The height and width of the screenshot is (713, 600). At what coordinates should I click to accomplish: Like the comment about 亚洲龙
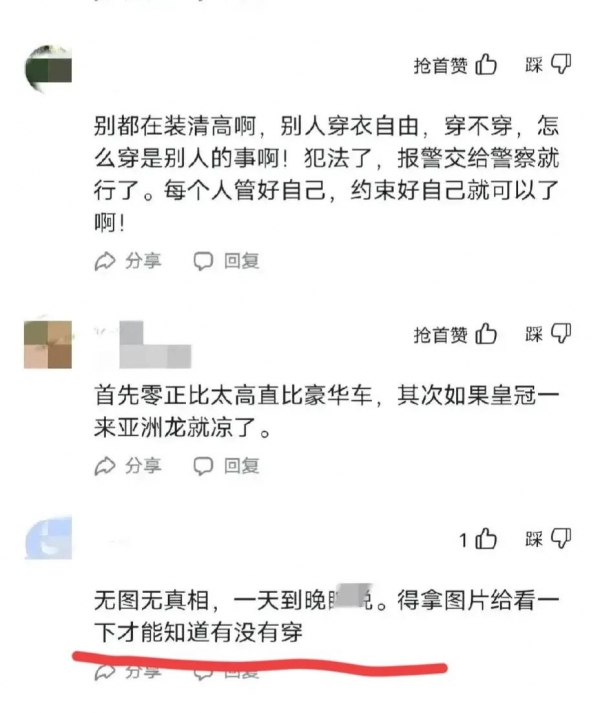click(486, 334)
